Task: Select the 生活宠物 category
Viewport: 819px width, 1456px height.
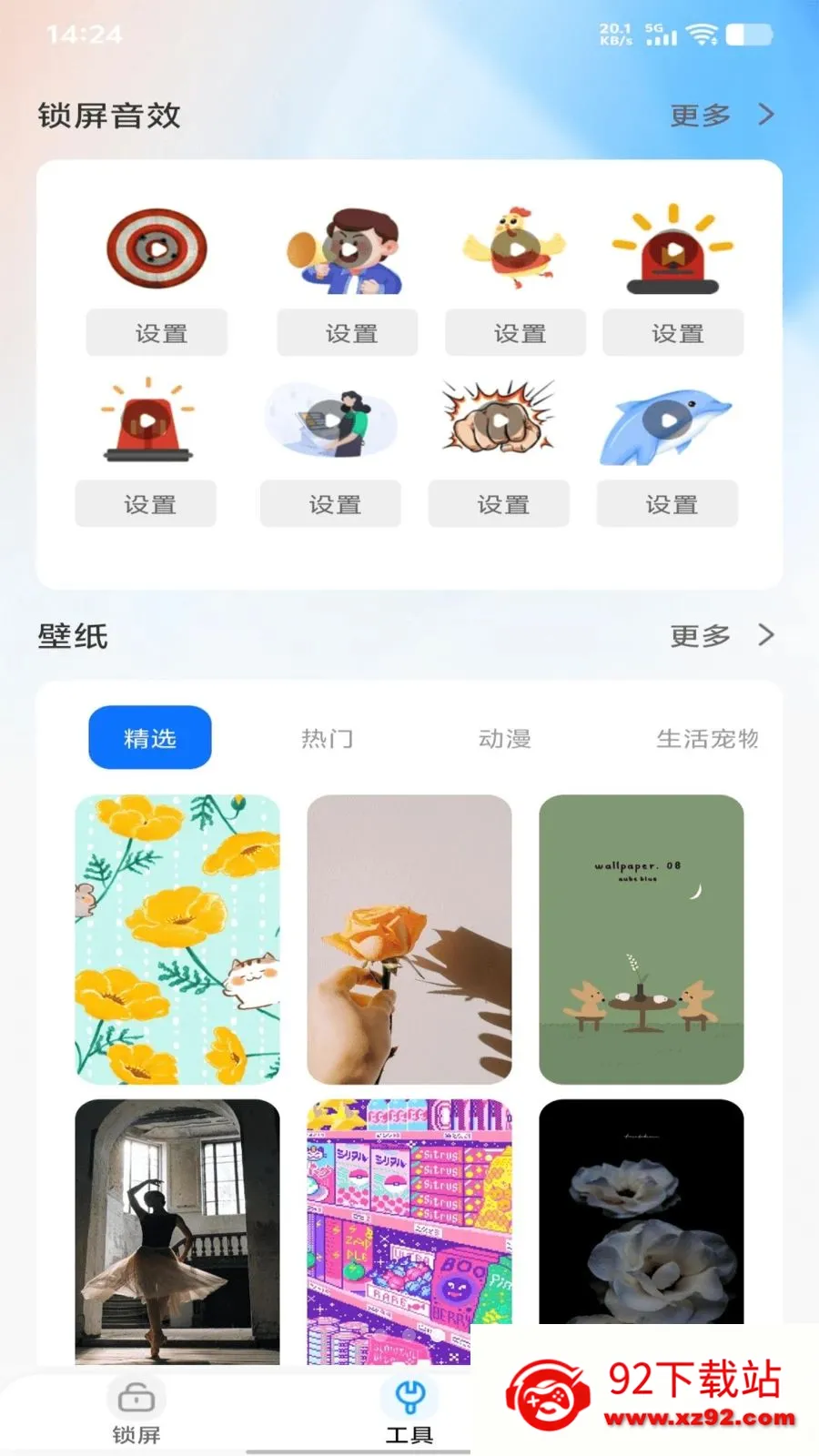Action: click(709, 738)
